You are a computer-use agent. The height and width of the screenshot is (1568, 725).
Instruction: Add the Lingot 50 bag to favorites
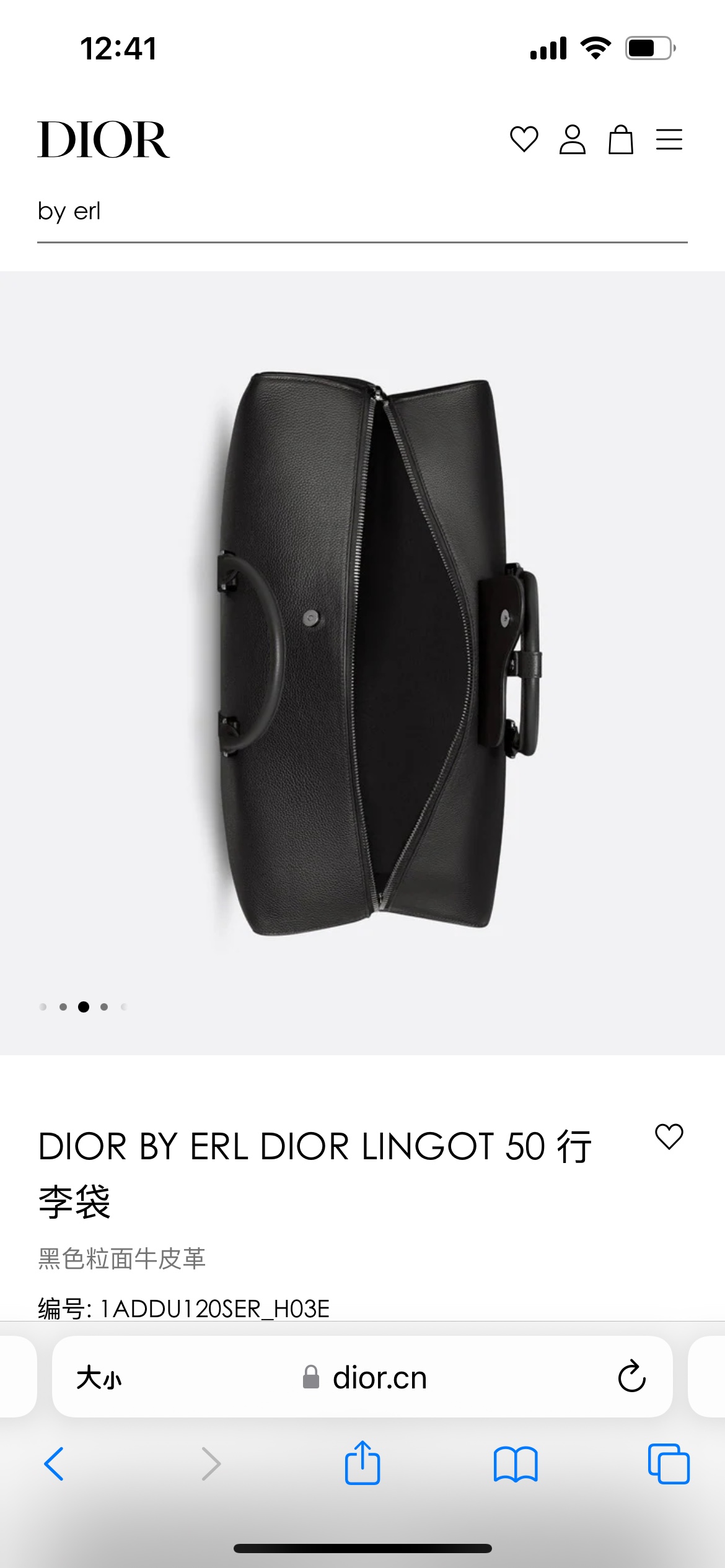669,1137
